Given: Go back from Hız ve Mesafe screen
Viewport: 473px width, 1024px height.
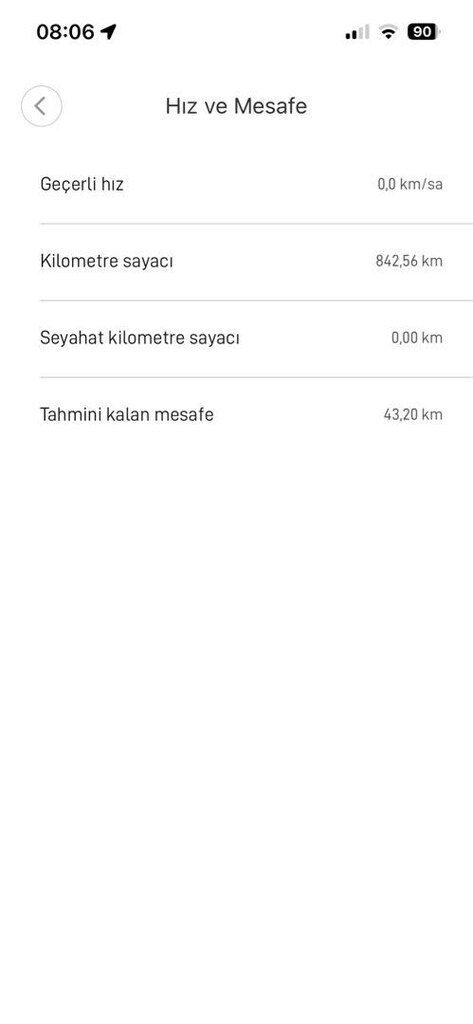Looking at the screenshot, I should 41,106.
